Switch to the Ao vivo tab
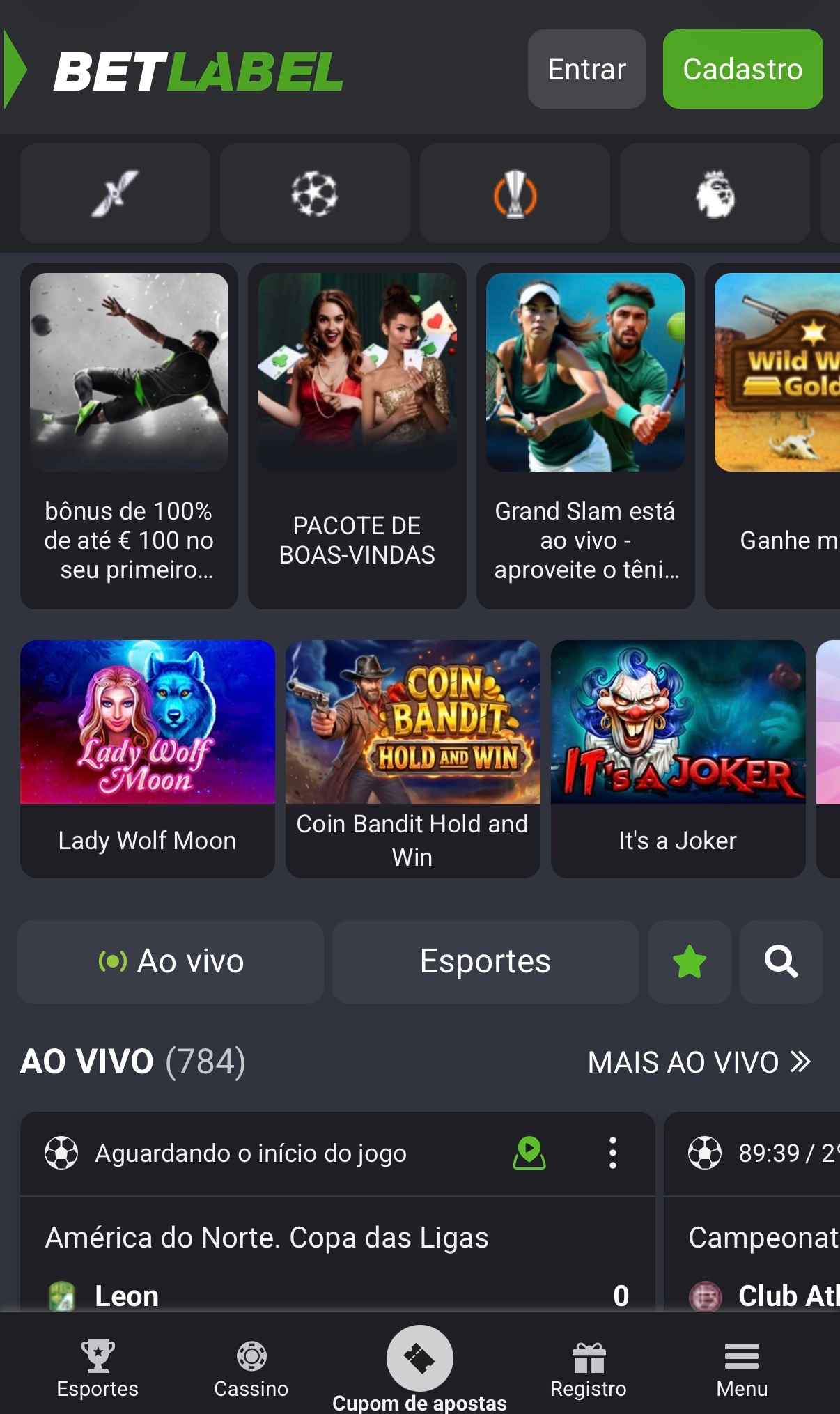840x1414 pixels. 171,962
